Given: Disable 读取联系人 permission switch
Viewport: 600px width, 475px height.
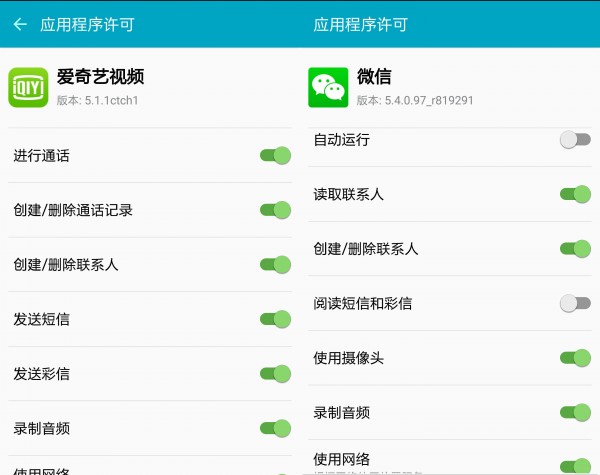Looking at the screenshot, I should (574, 194).
